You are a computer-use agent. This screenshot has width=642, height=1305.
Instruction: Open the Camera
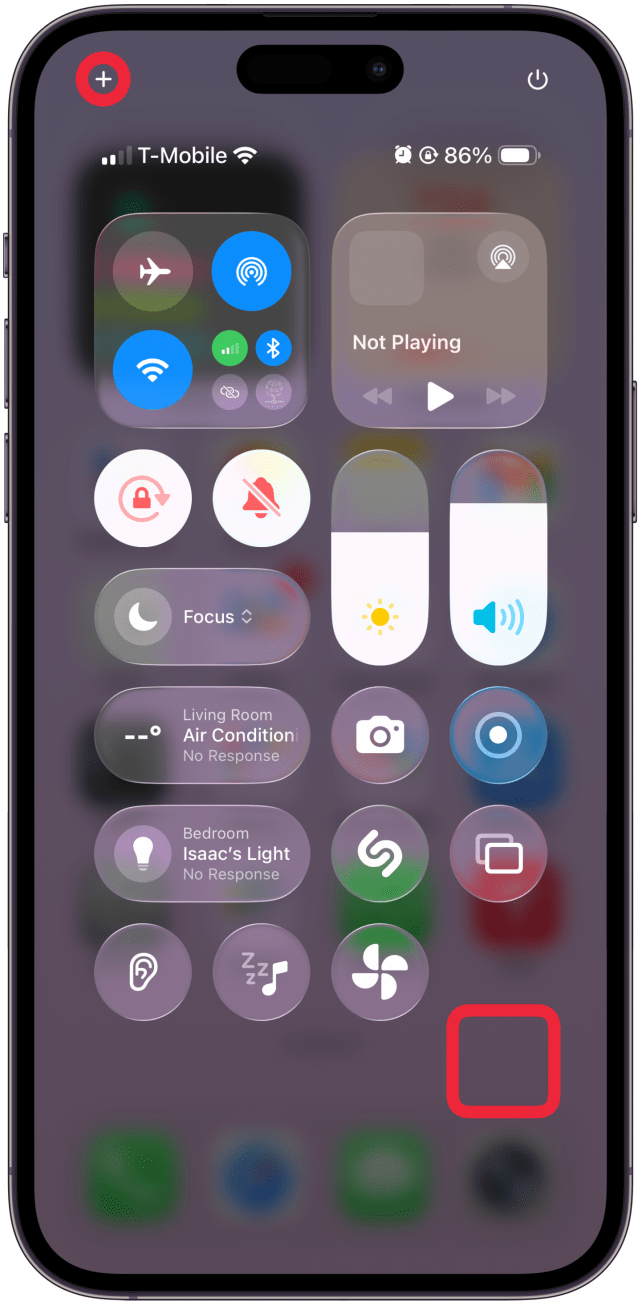click(380, 735)
